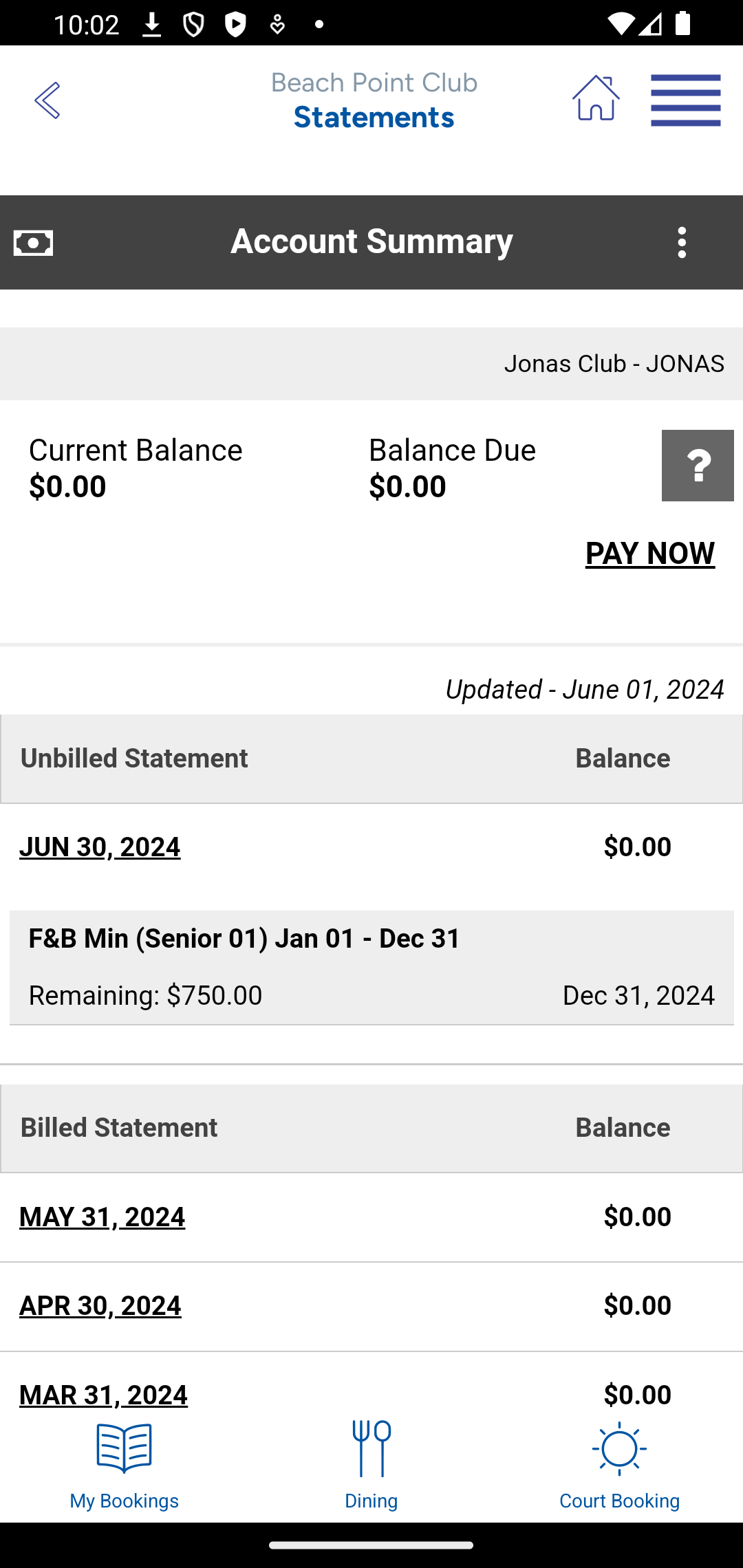Viewport: 743px width, 1568px height.
Task: Select PAY NOW
Action: tap(650, 553)
